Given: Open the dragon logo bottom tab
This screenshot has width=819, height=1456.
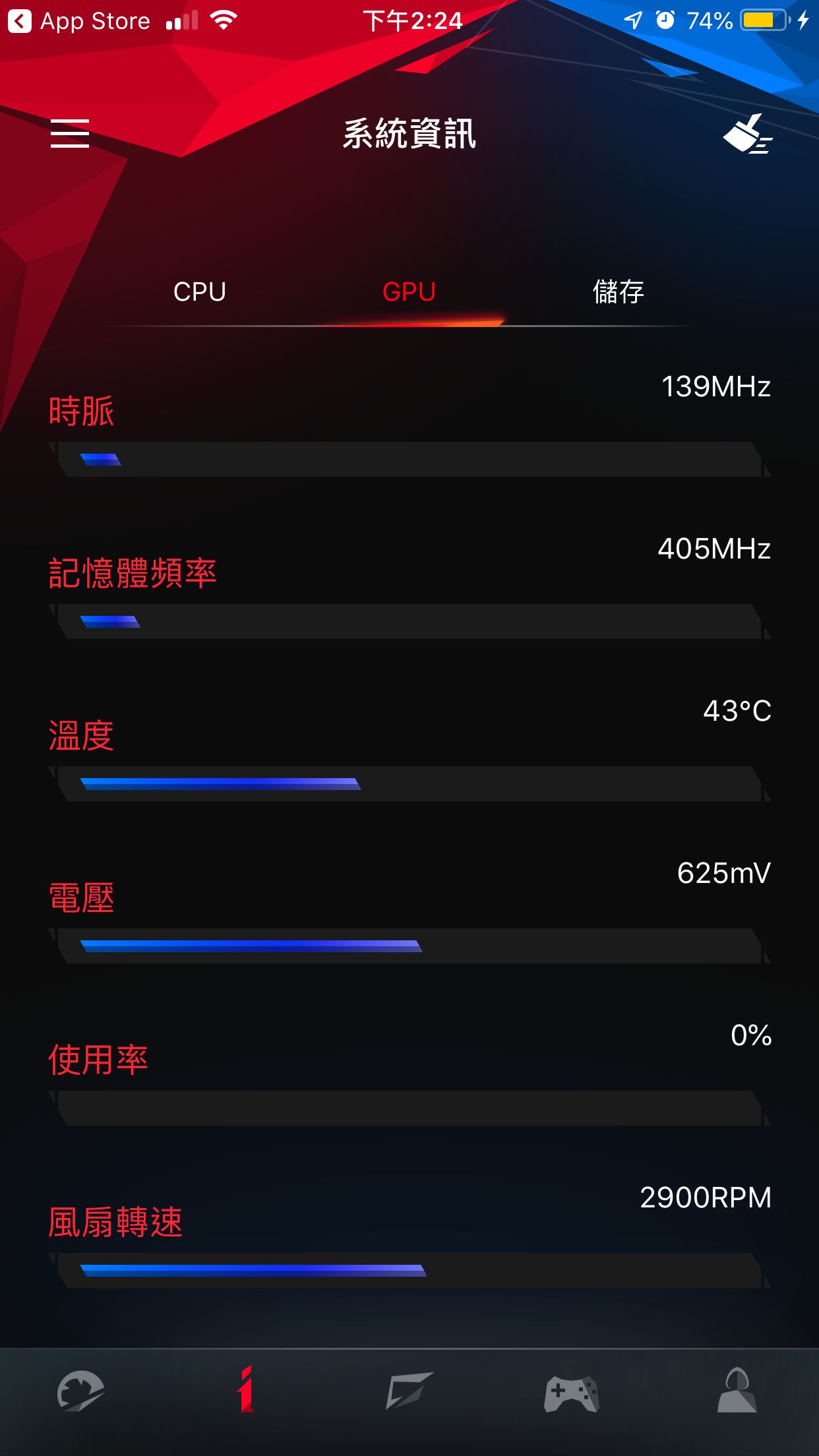Looking at the screenshot, I should (80, 1391).
